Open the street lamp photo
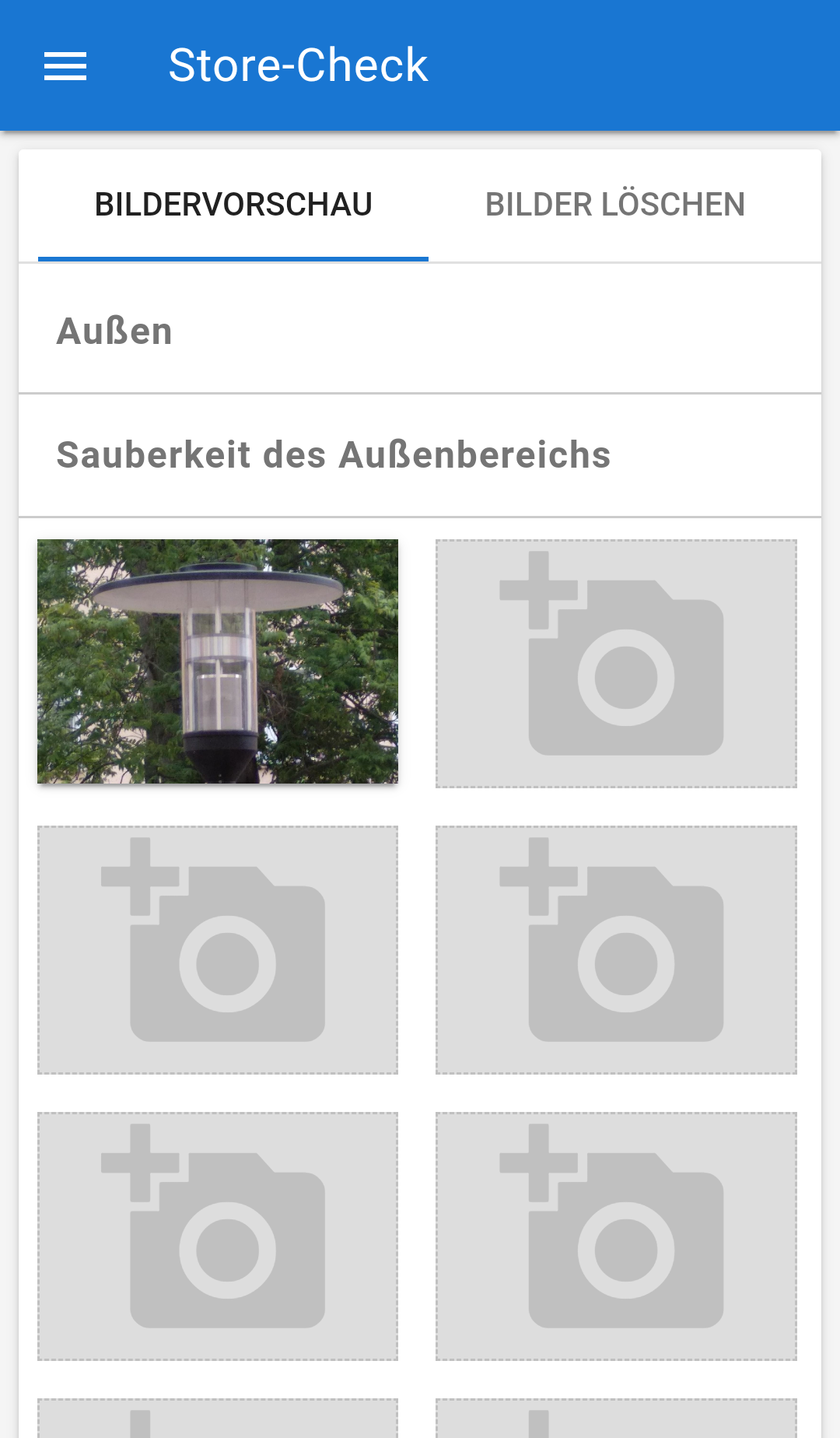840x1438 pixels. (218, 661)
